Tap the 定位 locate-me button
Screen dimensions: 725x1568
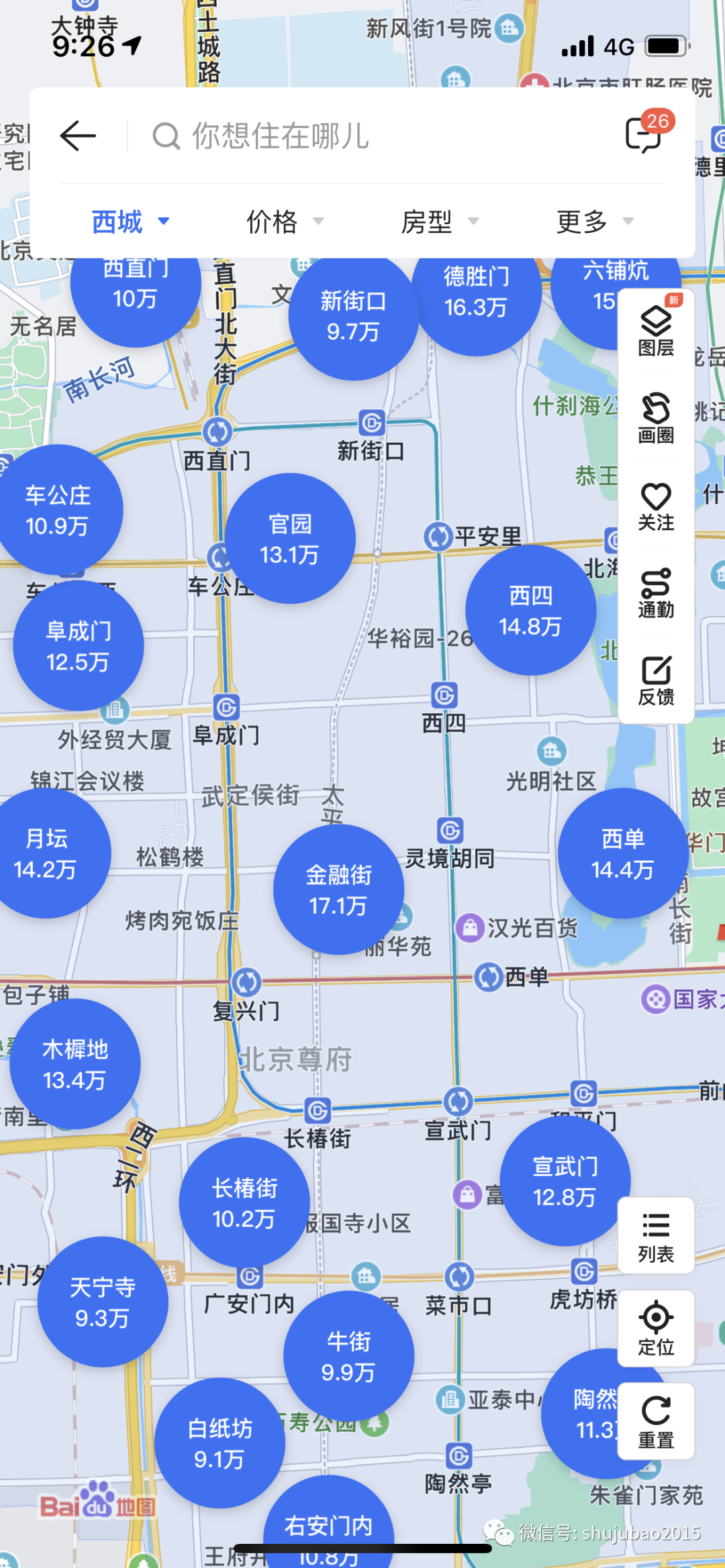click(655, 1325)
